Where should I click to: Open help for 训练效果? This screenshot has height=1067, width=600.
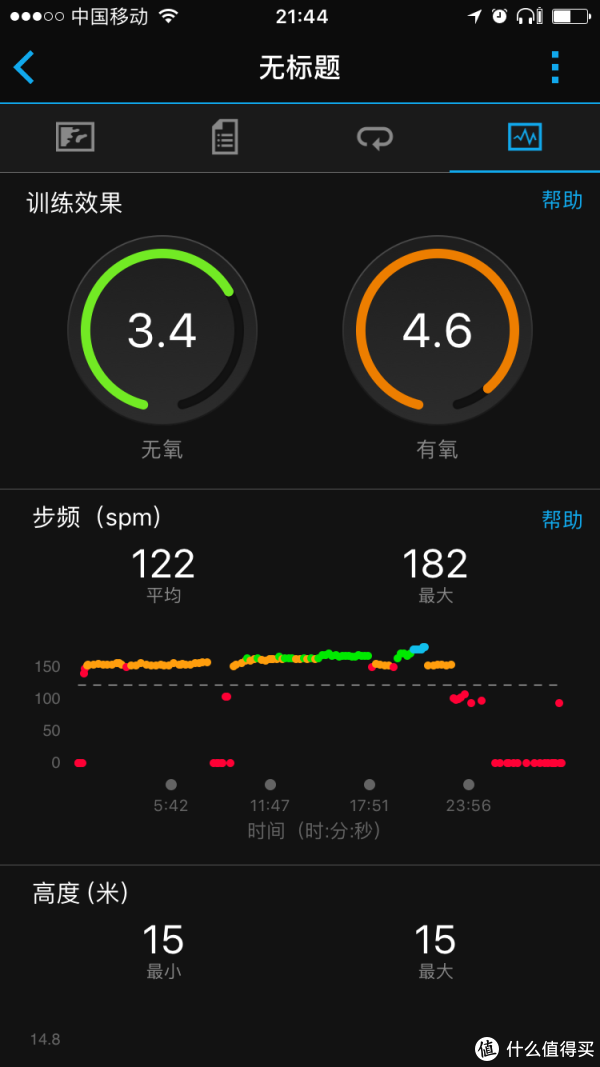tap(562, 200)
